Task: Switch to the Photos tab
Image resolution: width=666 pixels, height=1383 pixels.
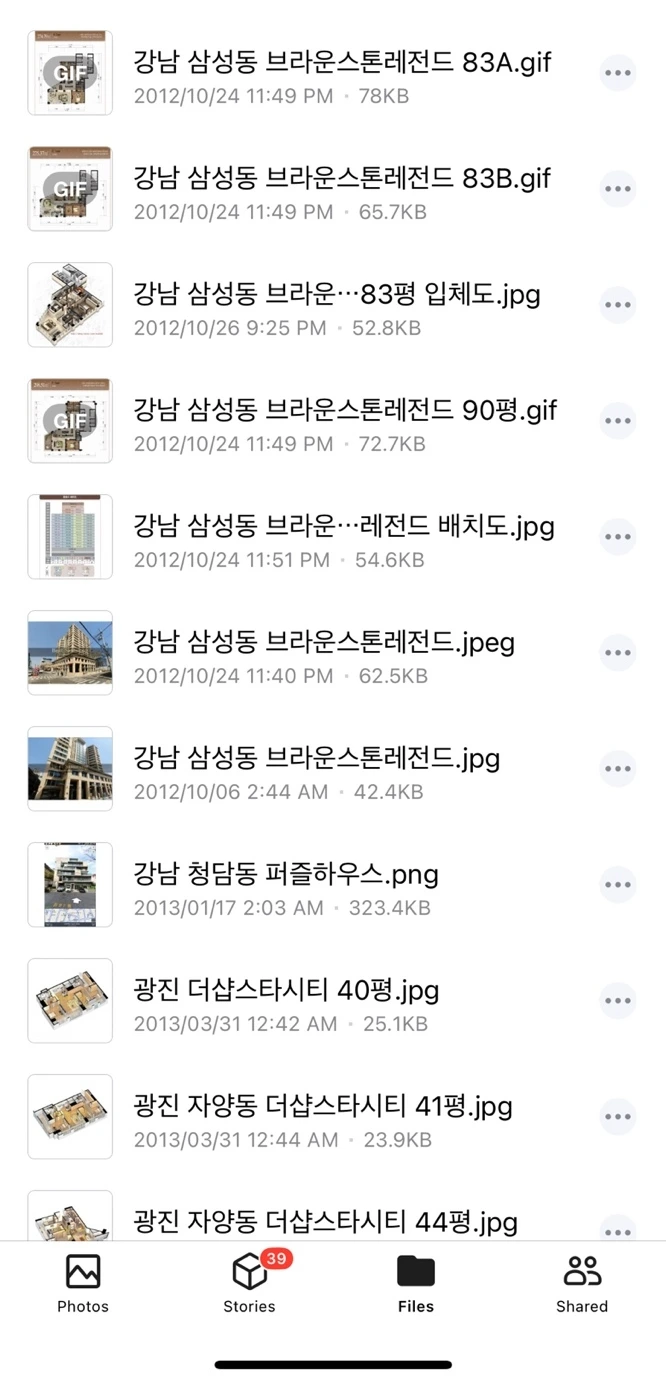Action: click(x=83, y=1284)
